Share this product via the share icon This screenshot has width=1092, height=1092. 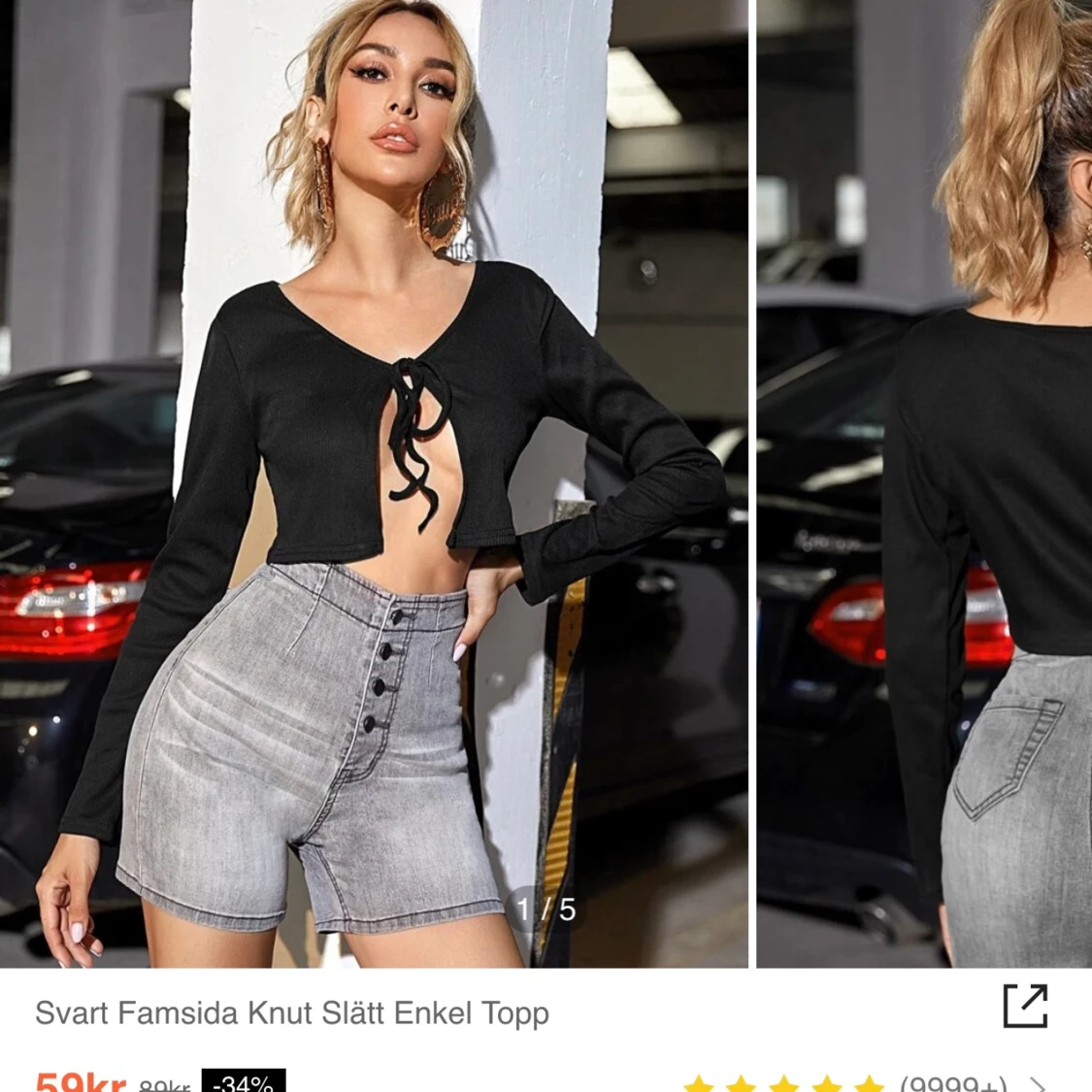coord(1025,1006)
